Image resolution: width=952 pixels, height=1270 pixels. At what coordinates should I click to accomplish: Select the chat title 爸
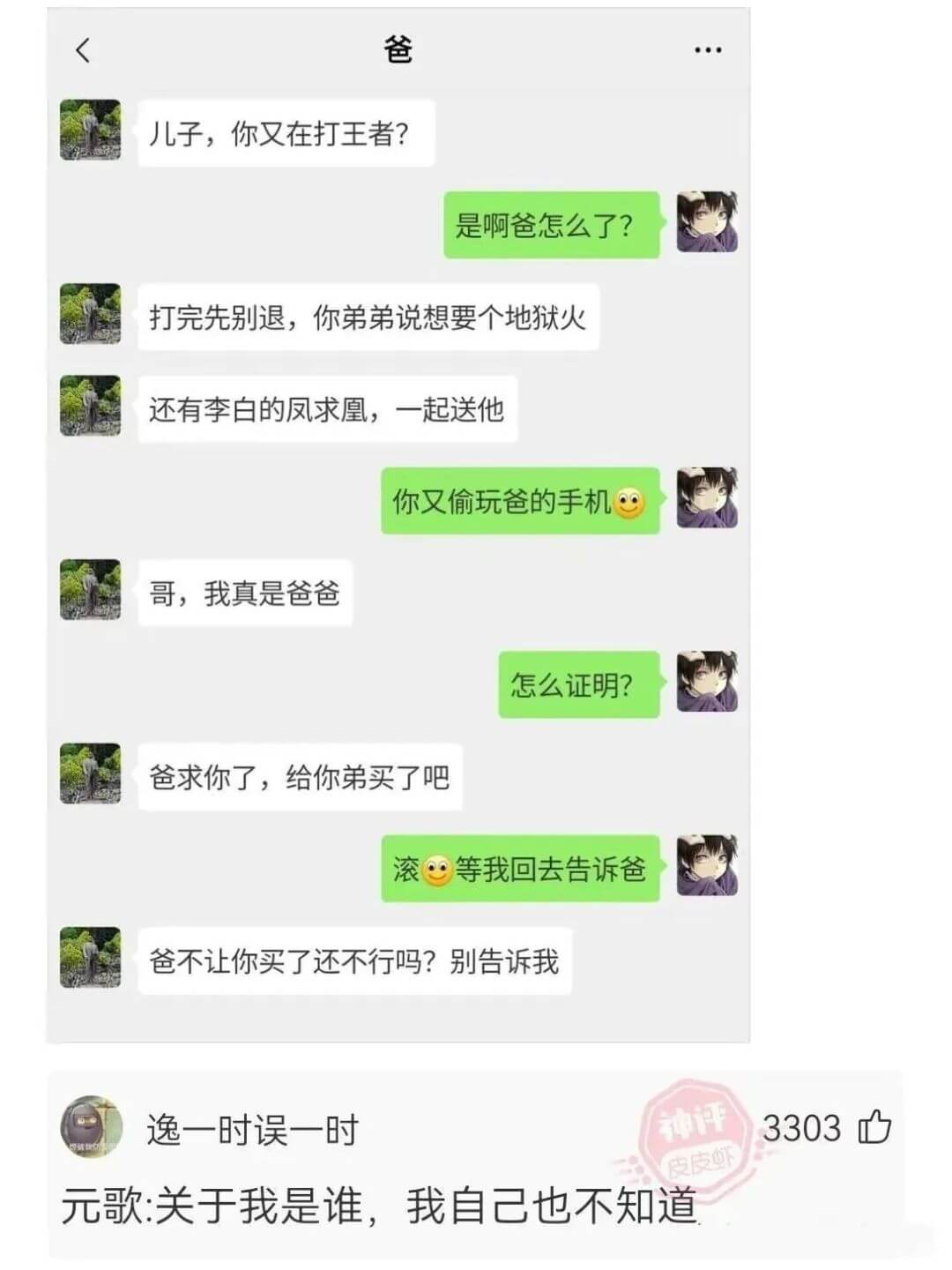point(398,50)
